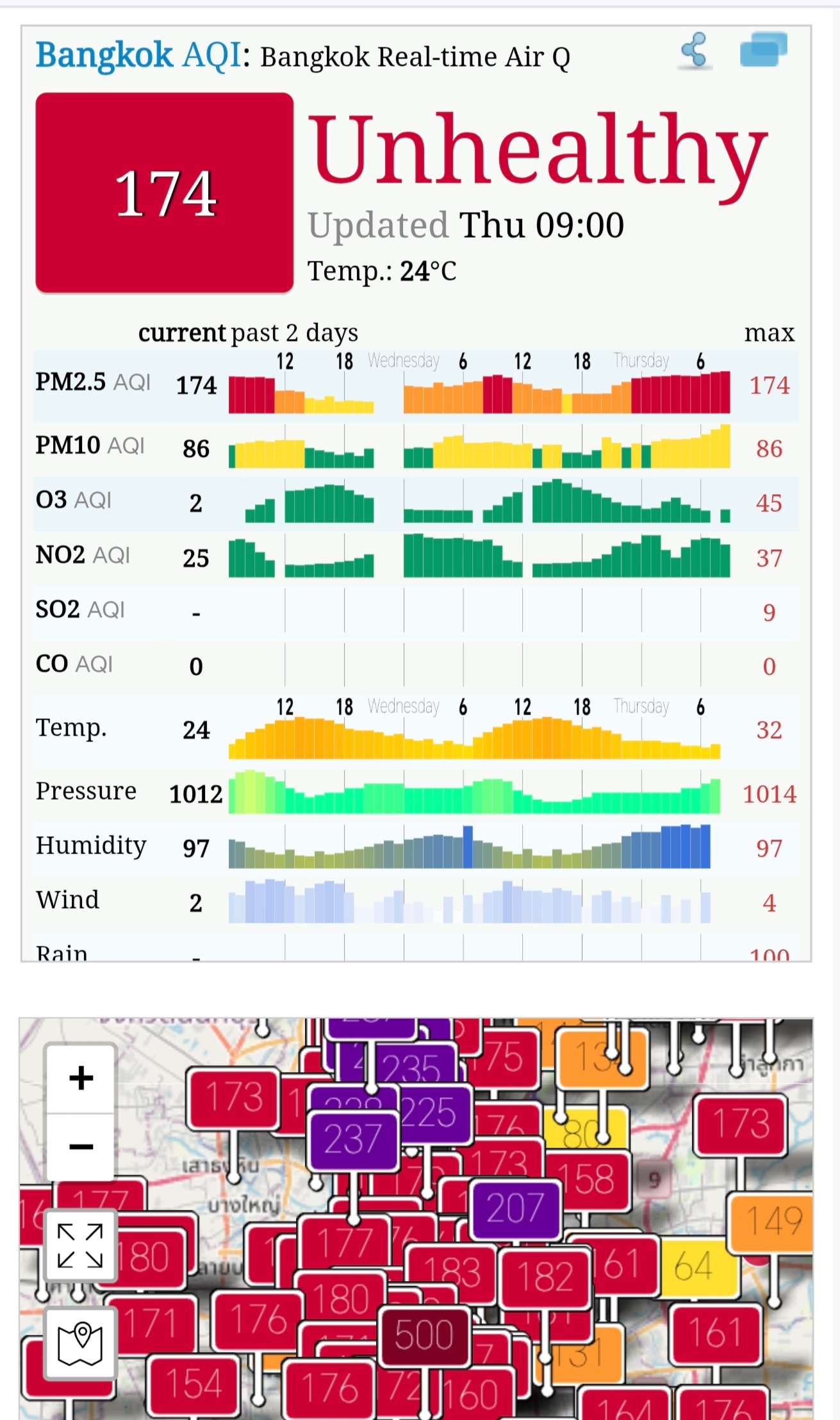The height and width of the screenshot is (1420, 840).
Task: Open the Bangkok AQI title link
Action: (x=138, y=55)
